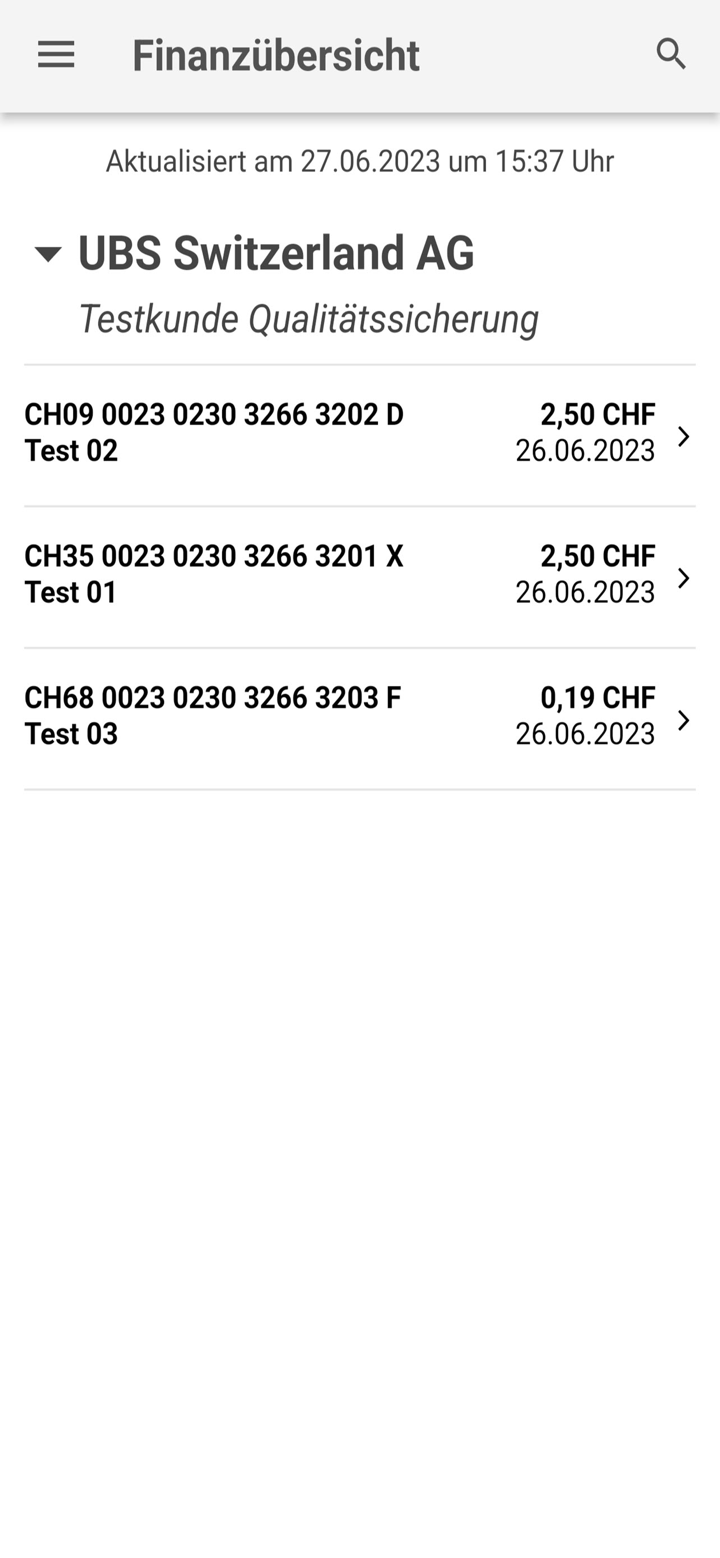Toggle the disclosure triangle beside UBS Switzerland AG

pos(47,252)
